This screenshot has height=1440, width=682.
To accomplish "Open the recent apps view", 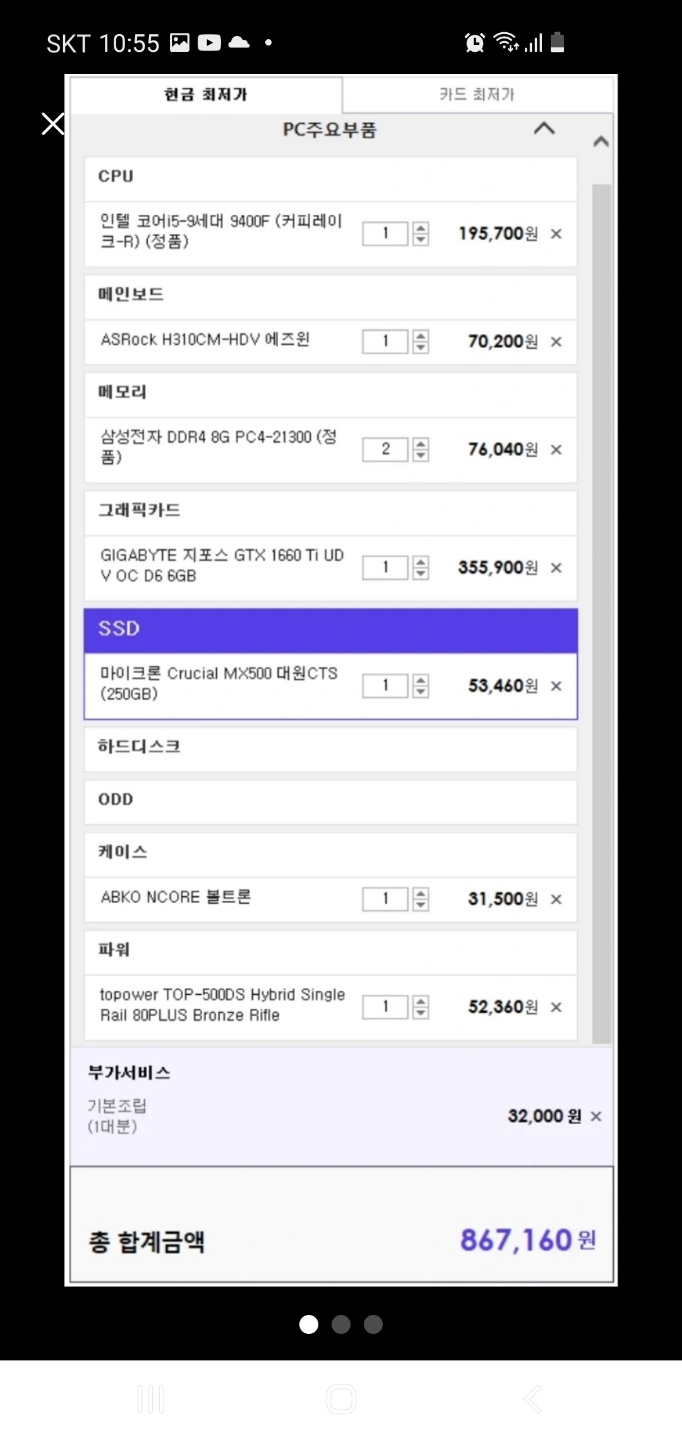I will coord(150,1399).
